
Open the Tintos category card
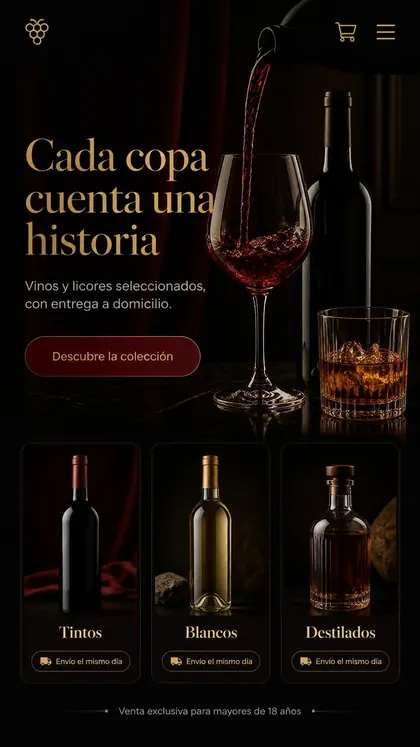80,563
